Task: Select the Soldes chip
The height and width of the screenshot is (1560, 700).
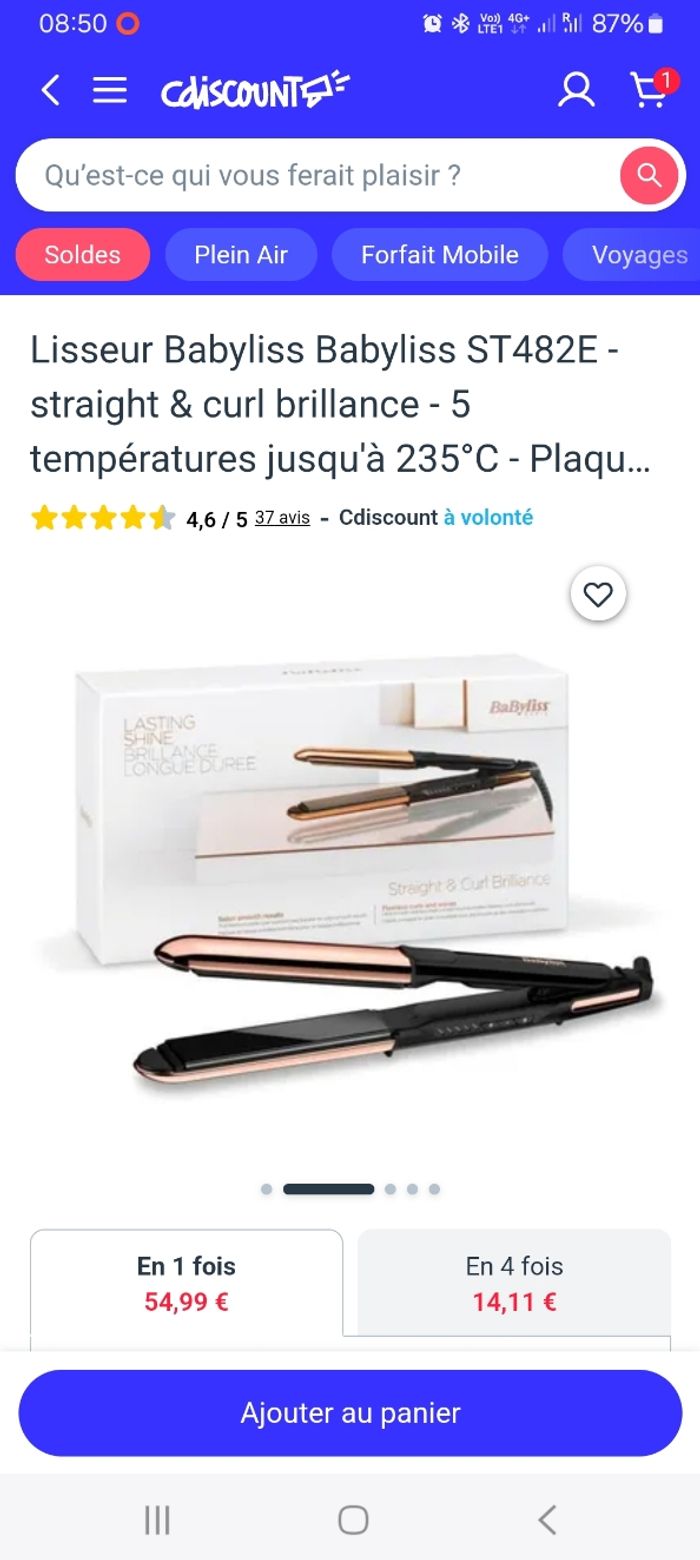Action: (83, 255)
